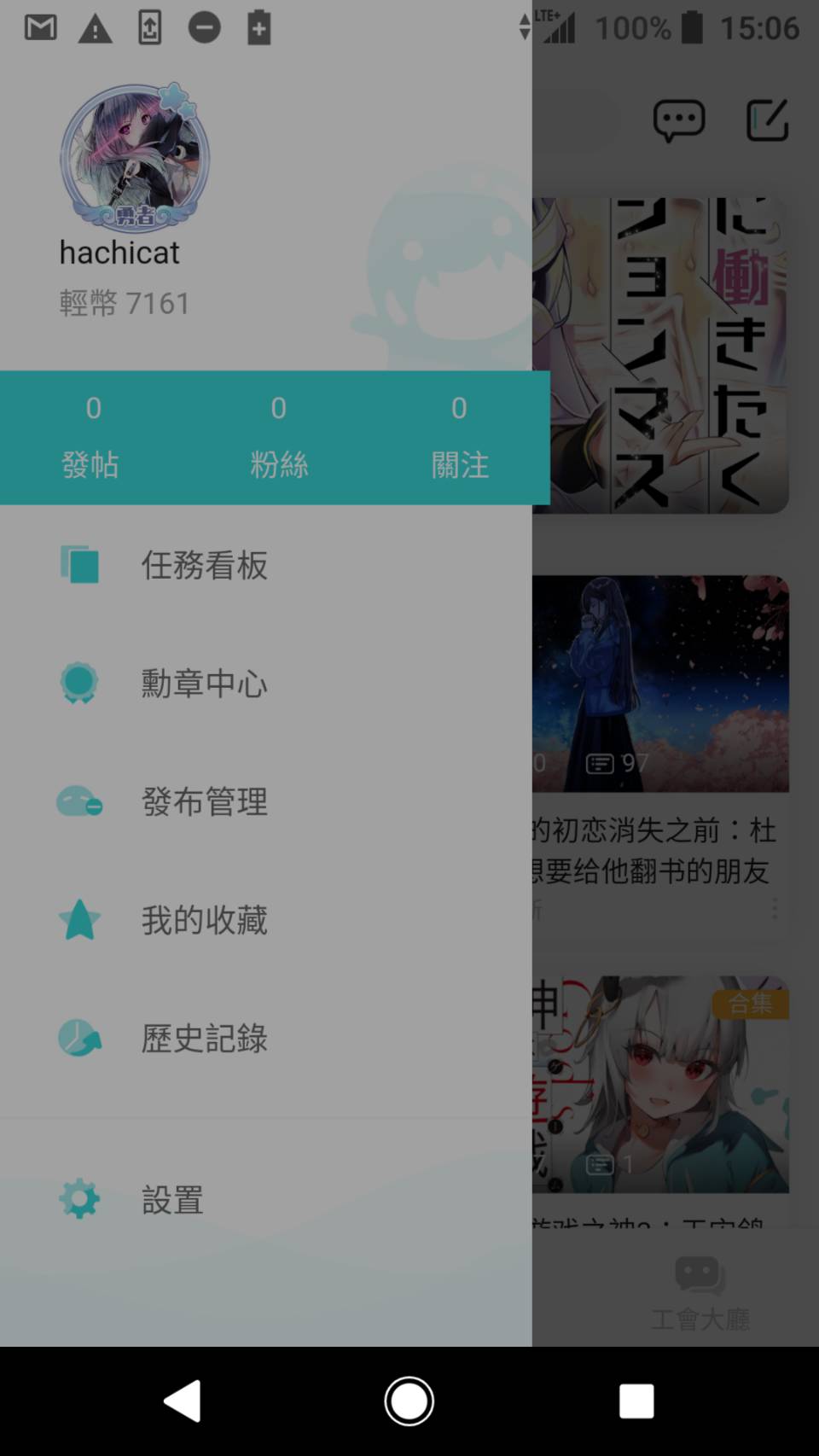This screenshot has height=1456, width=819.
Task: Open the 關注 following list
Action: (459, 438)
